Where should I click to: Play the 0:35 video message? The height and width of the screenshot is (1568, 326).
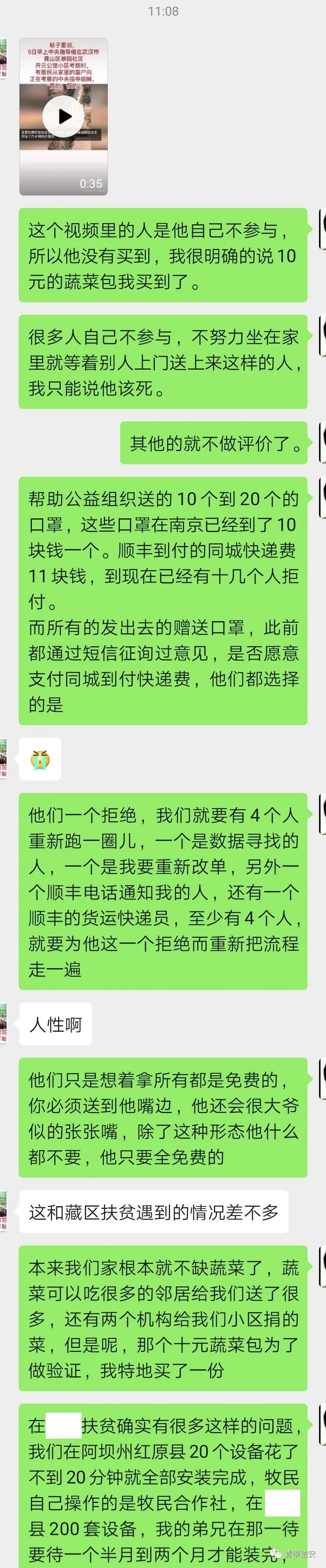pos(63,116)
